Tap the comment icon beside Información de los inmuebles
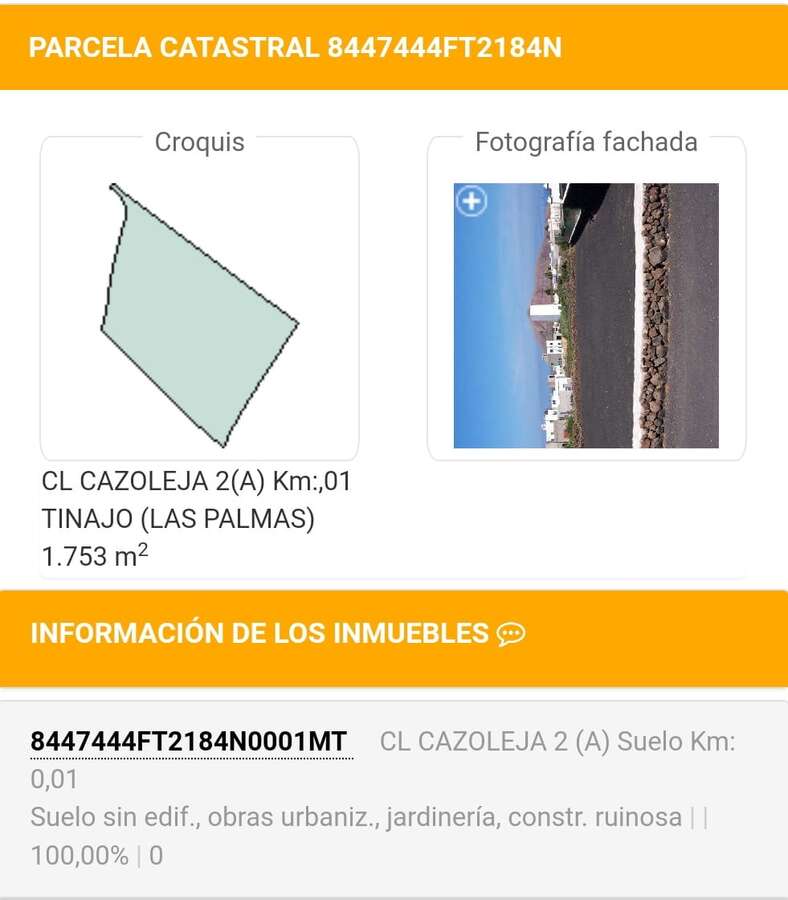Image resolution: width=788 pixels, height=900 pixels. [511, 634]
